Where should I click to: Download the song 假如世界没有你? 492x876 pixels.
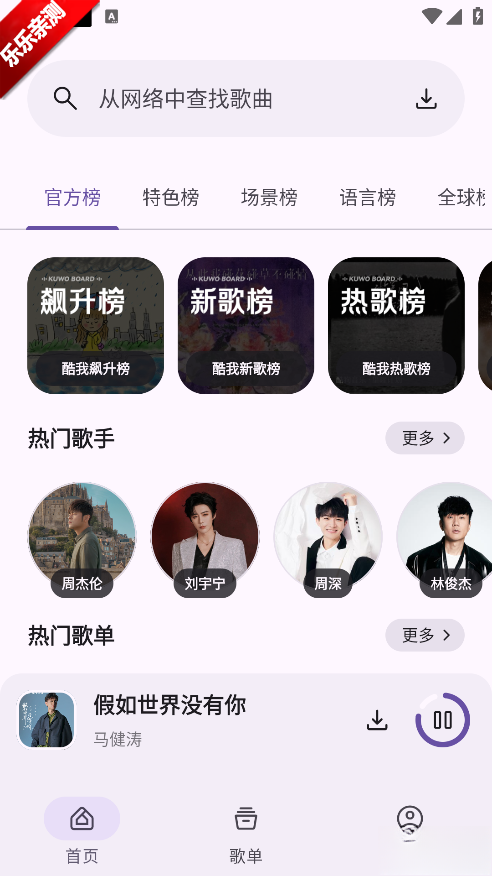(x=377, y=720)
